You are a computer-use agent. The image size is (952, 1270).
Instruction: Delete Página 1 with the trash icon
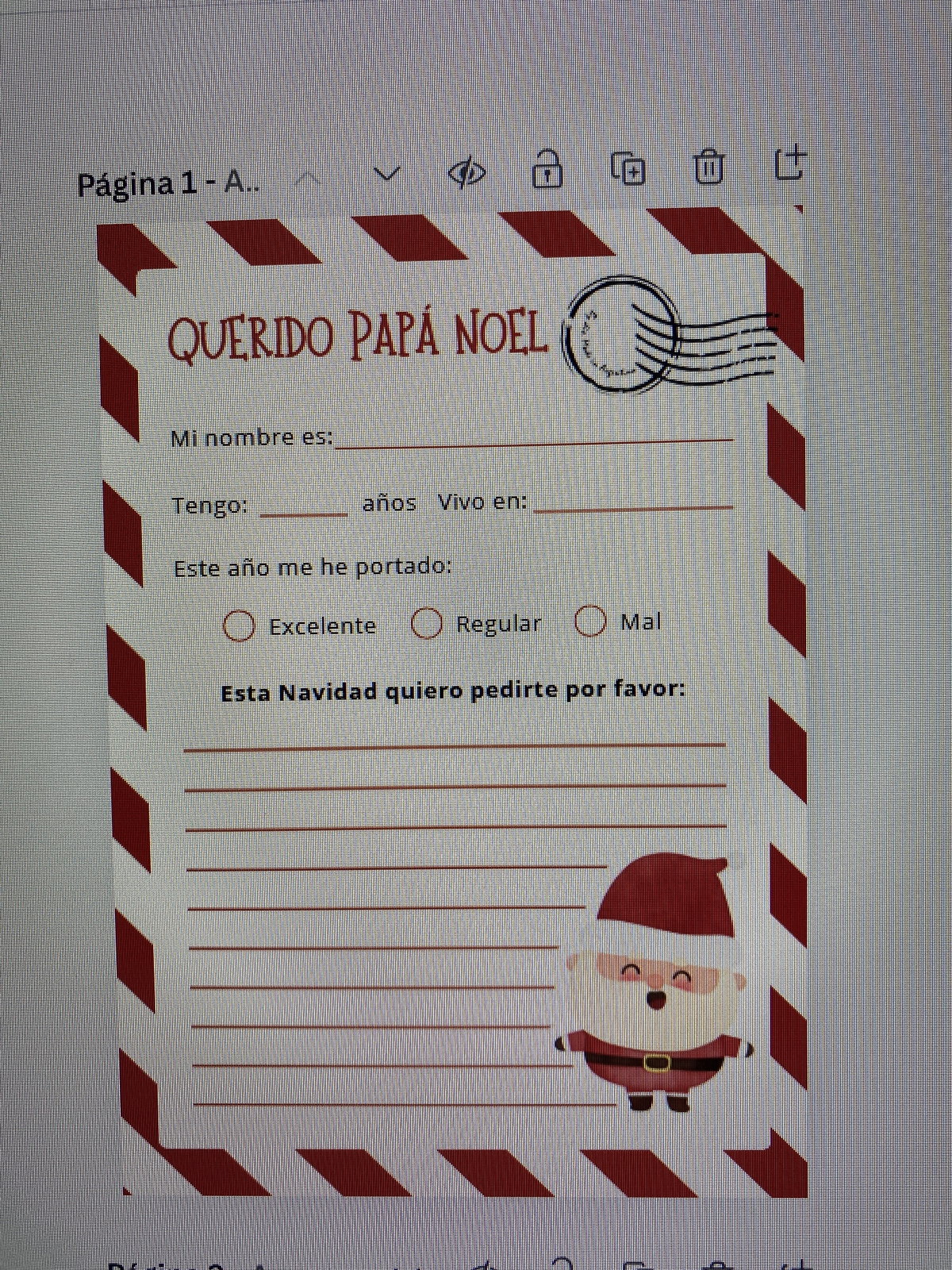[x=709, y=167]
